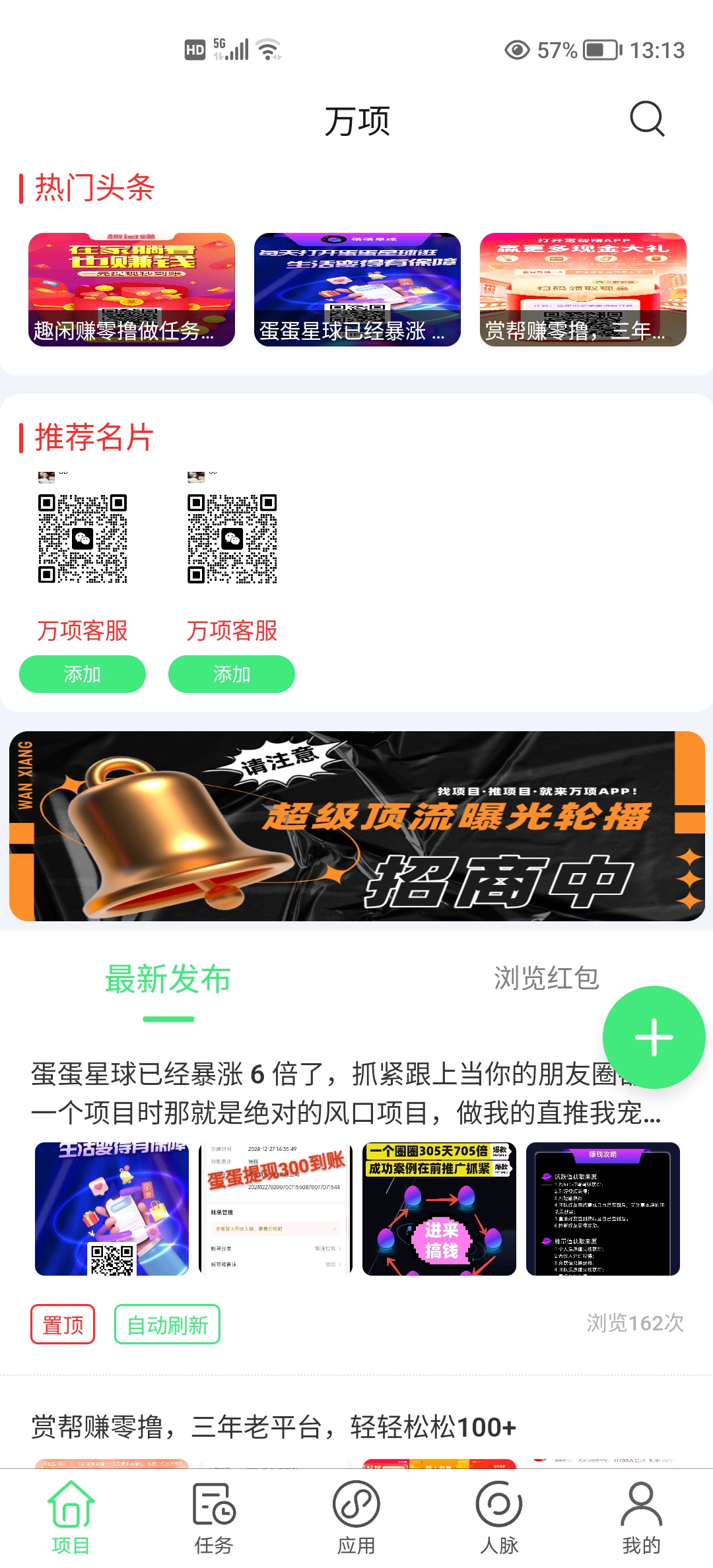This screenshot has height=1568, width=713.
Task: Open the 蛋蛋星球已经暴涨 headline card
Action: 357,289
